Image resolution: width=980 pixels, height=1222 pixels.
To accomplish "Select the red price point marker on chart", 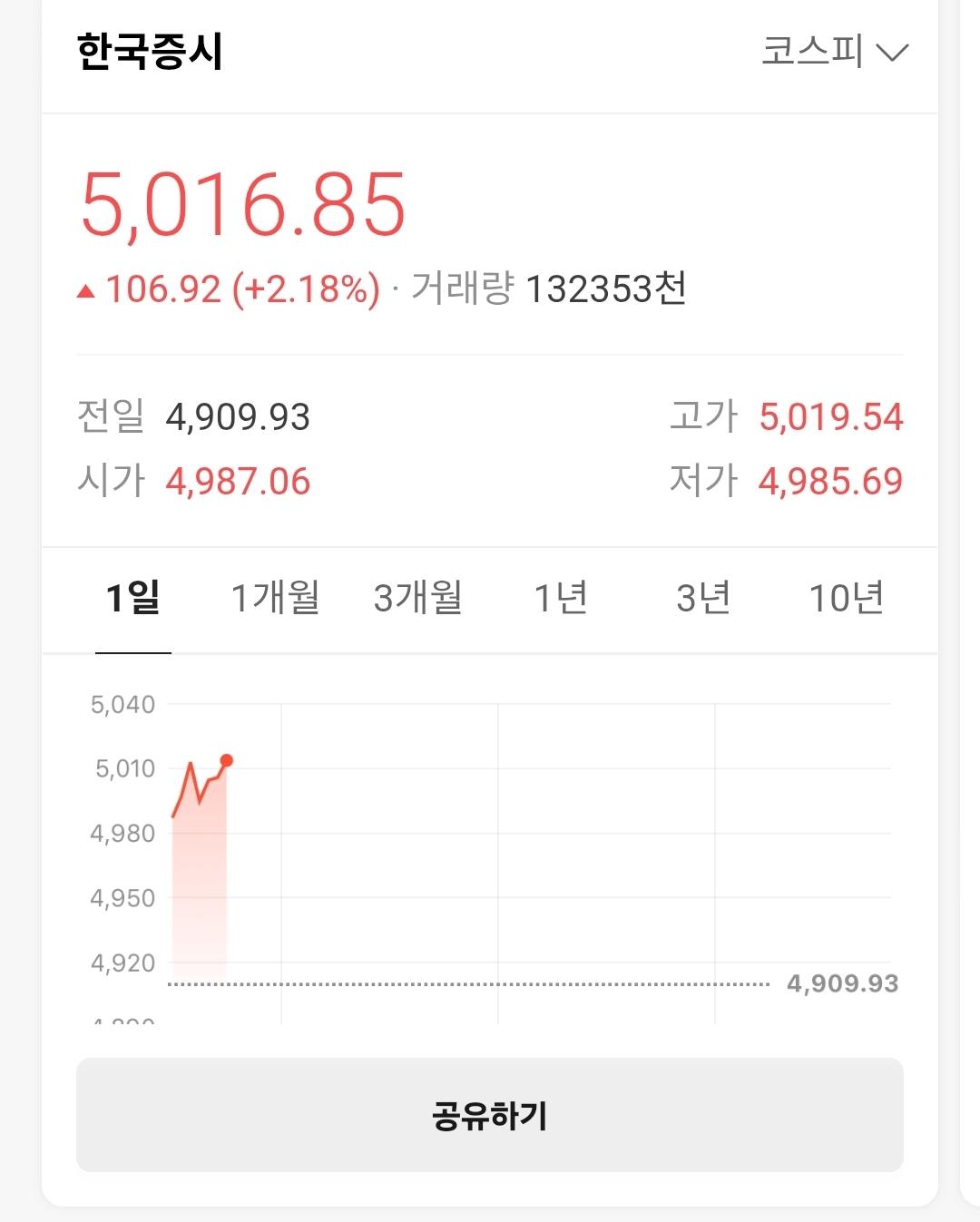I will pyautogui.click(x=226, y=759).
